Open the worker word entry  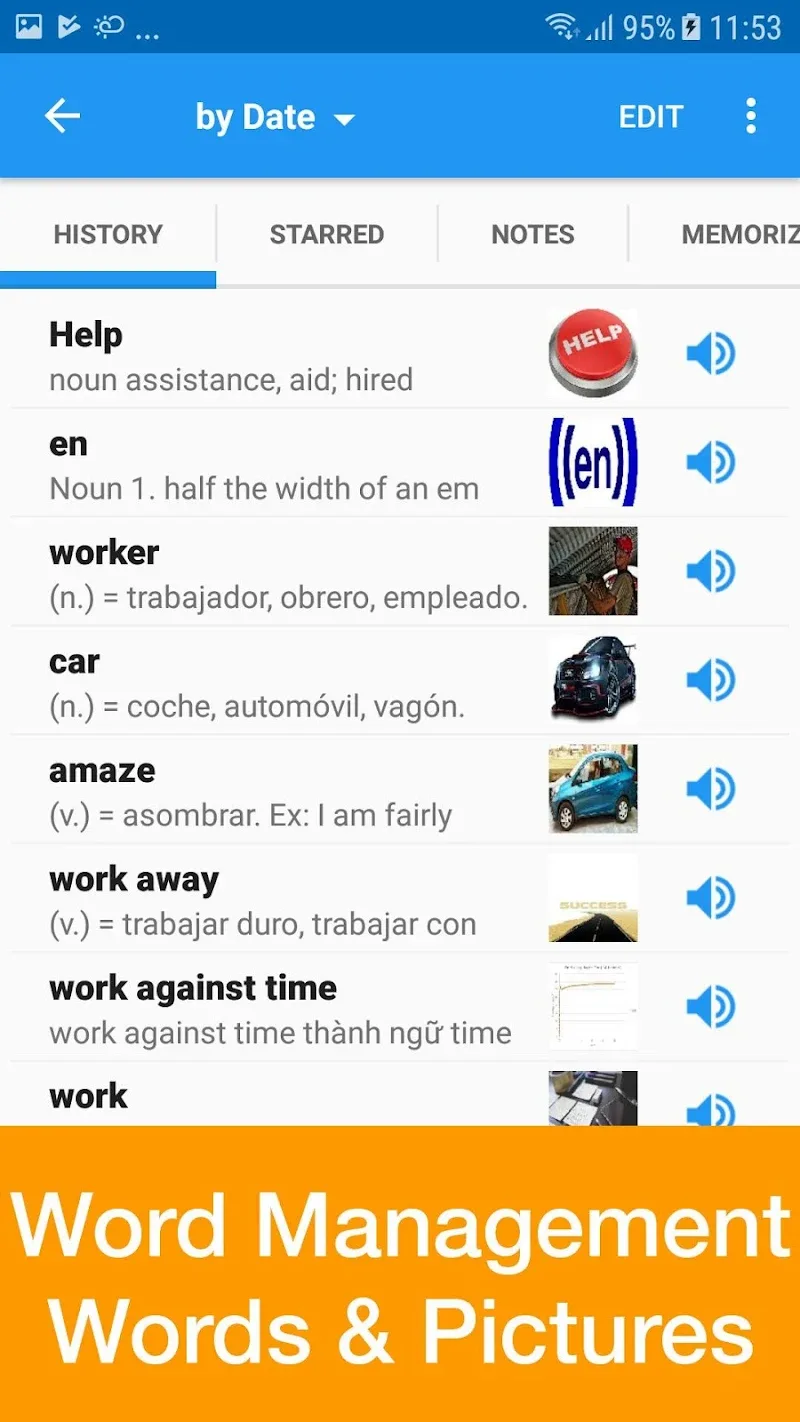[x=280, y=573]
